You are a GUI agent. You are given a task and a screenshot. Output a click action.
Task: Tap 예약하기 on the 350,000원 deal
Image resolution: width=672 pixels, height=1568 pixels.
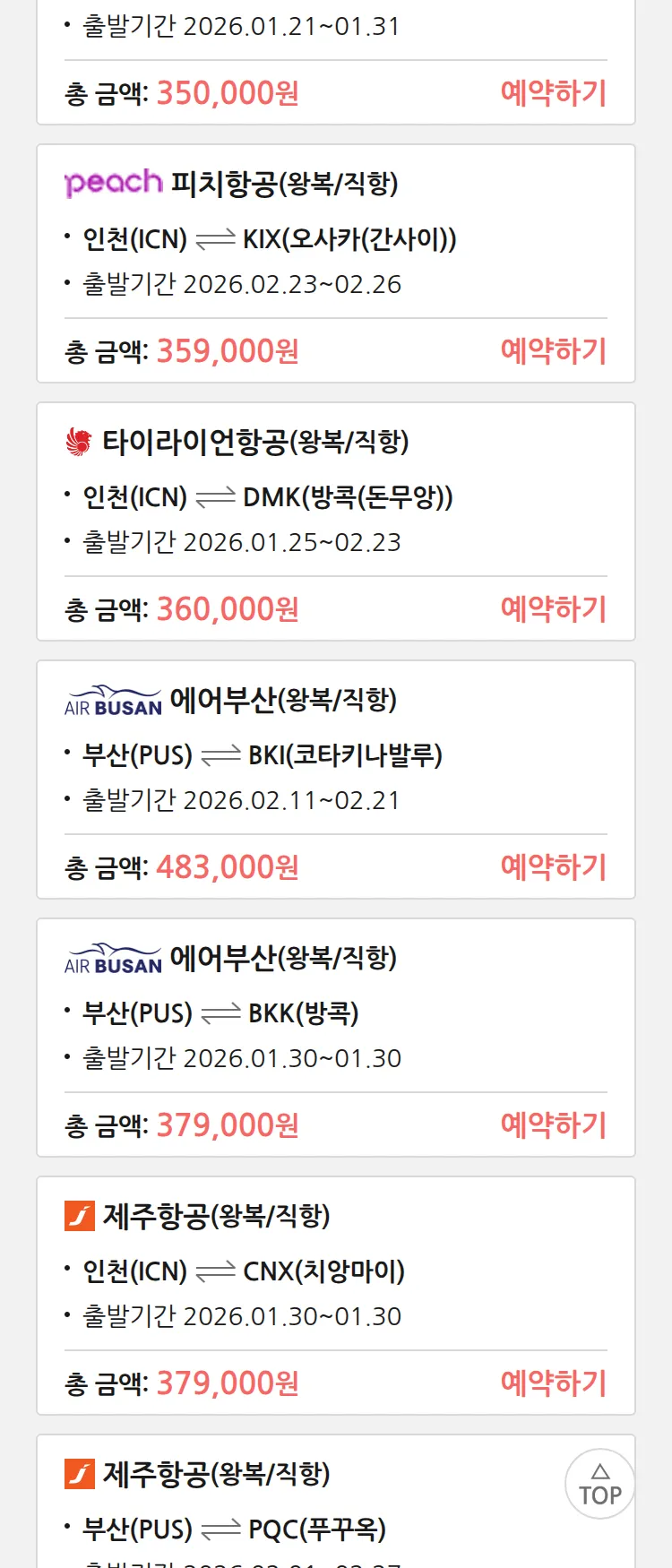[553, 93]
